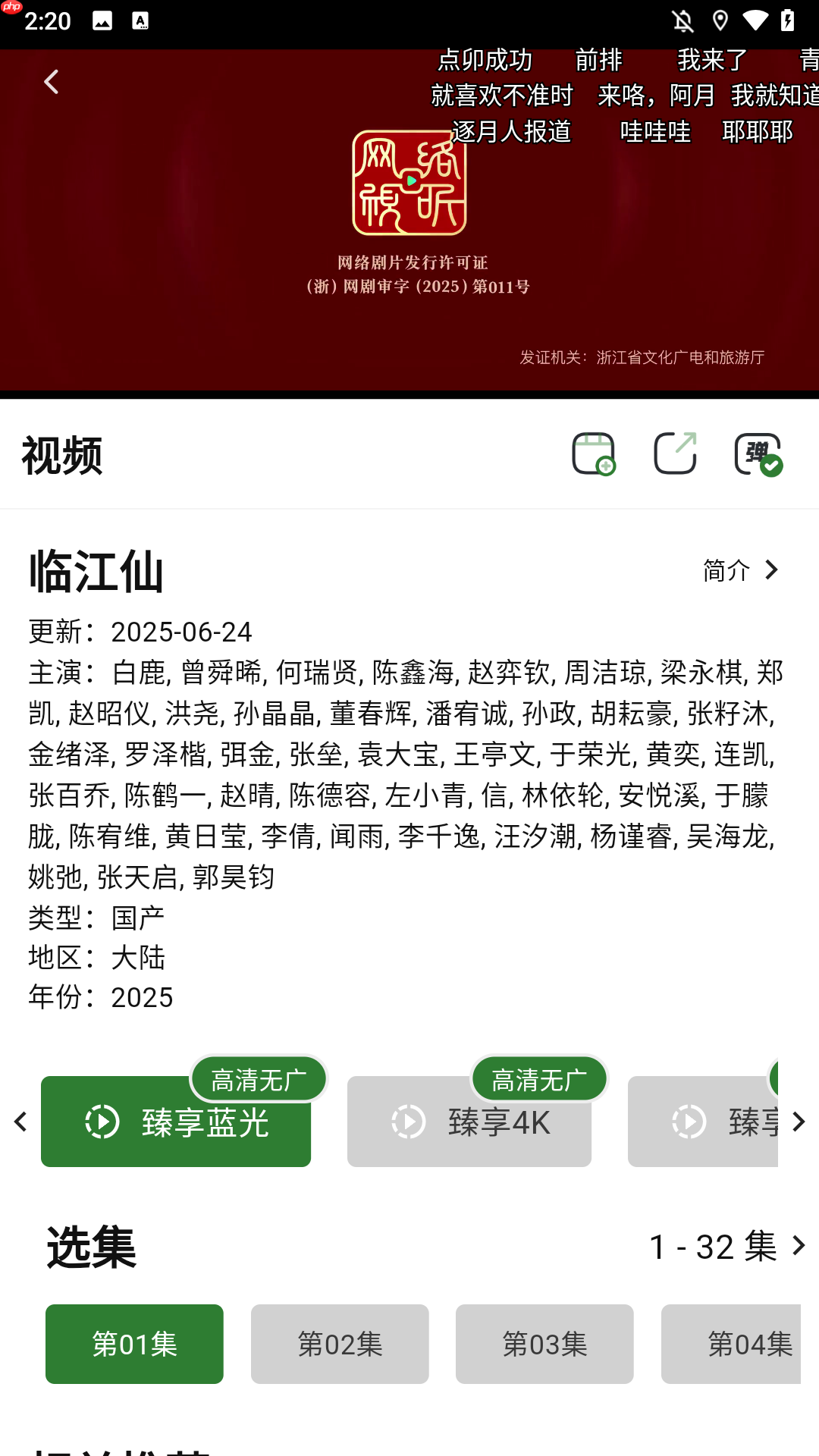Open the share icon

(675, 453)
